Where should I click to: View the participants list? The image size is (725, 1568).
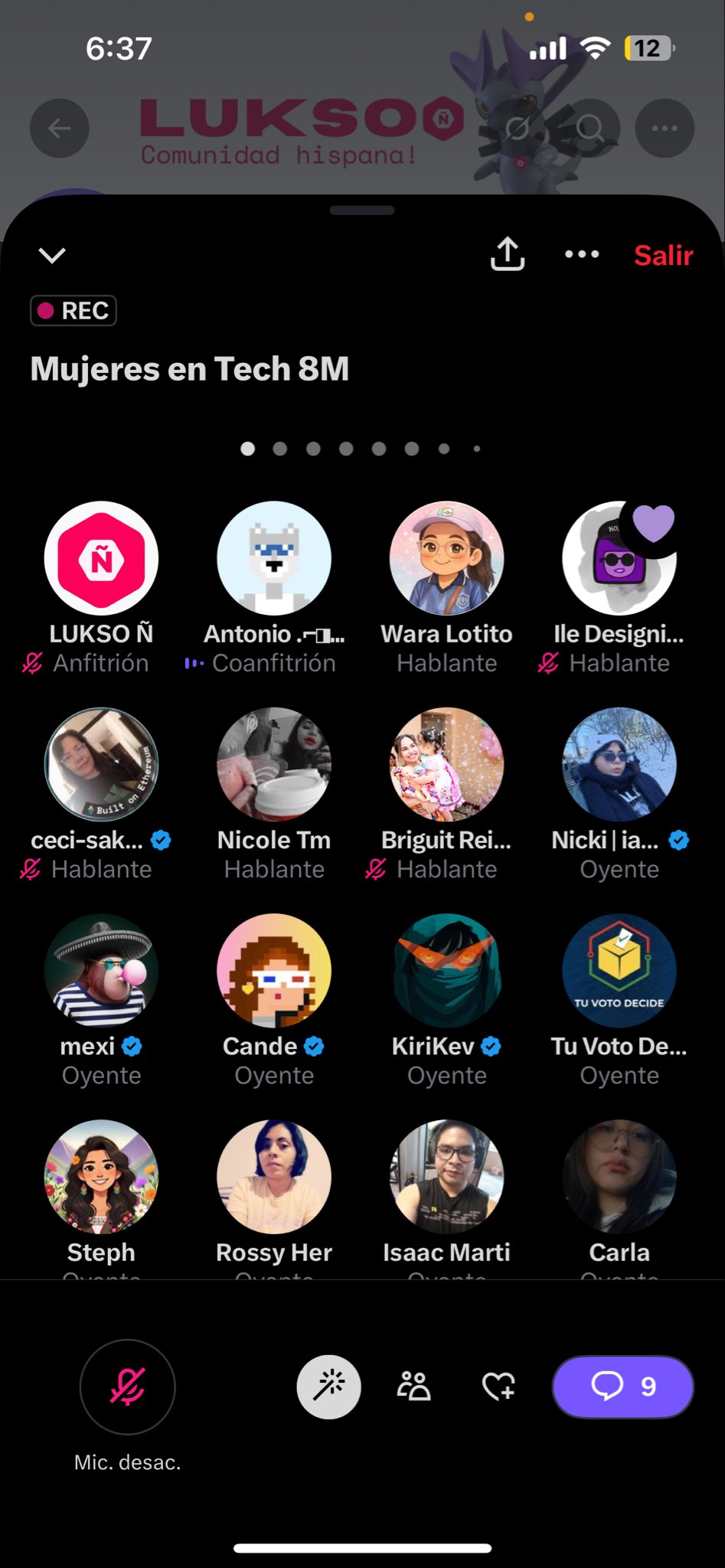point(414,1387)
